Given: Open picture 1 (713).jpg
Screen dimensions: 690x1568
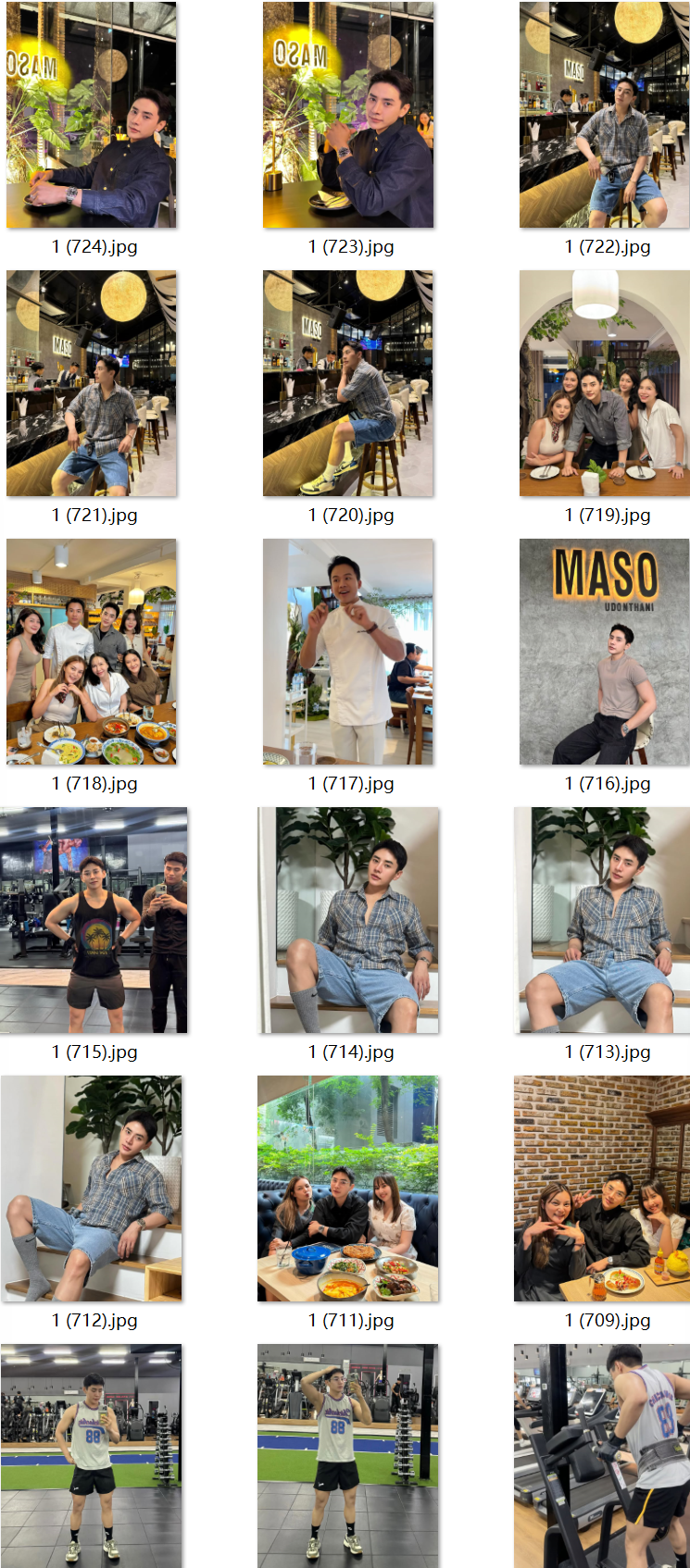Looking at the screenshot, I should coord(605,921).
